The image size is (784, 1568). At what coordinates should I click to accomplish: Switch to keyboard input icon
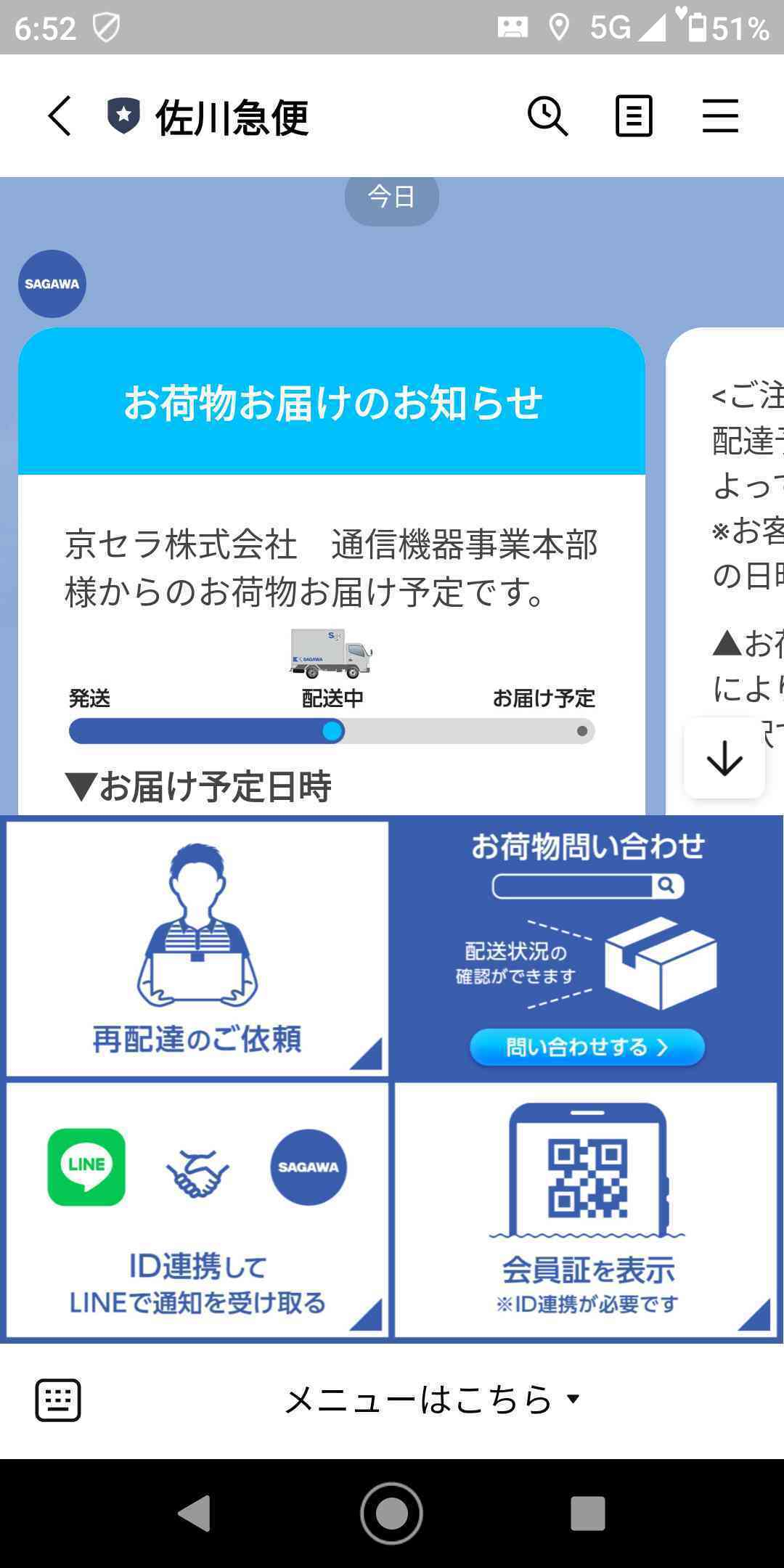pyautogui.click(x=58, y=1399)
